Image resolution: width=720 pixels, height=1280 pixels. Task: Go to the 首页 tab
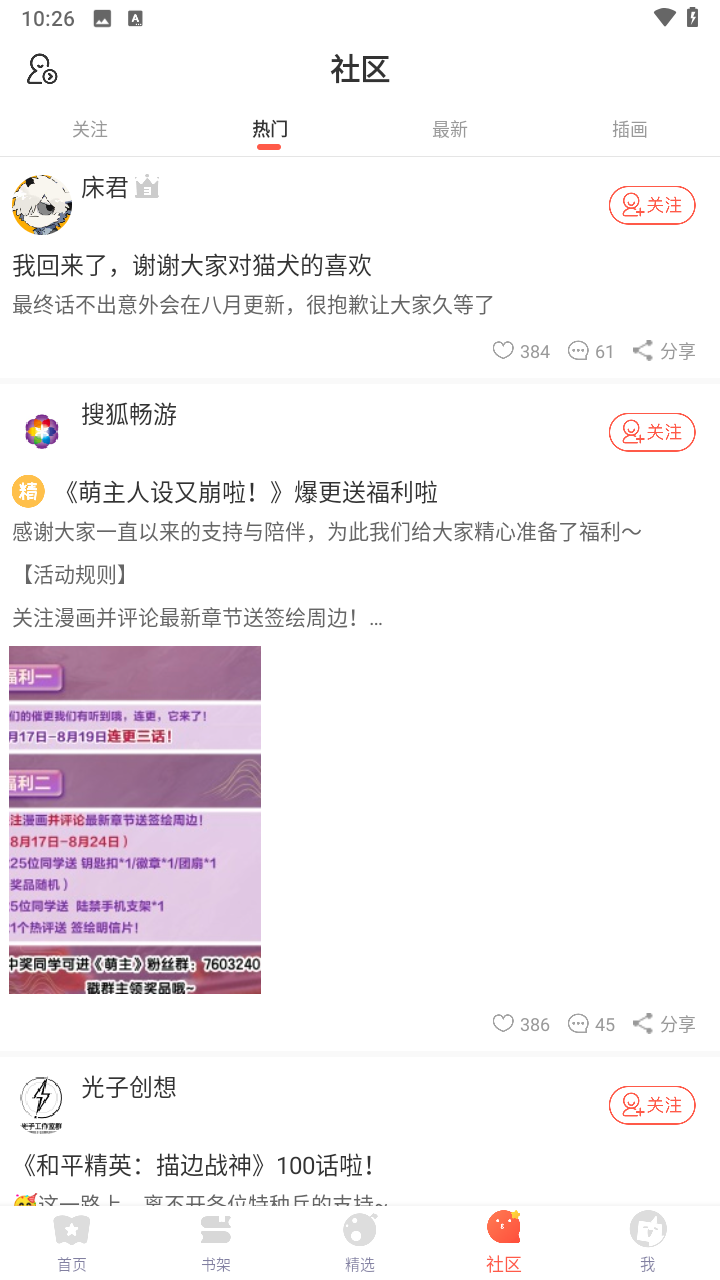[72, 1242]
